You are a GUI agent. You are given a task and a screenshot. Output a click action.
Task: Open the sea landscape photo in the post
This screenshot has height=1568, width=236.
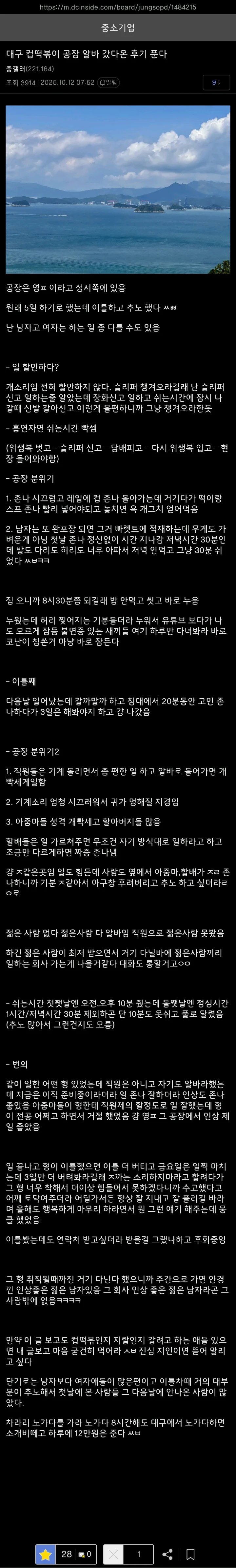(117, 189)
